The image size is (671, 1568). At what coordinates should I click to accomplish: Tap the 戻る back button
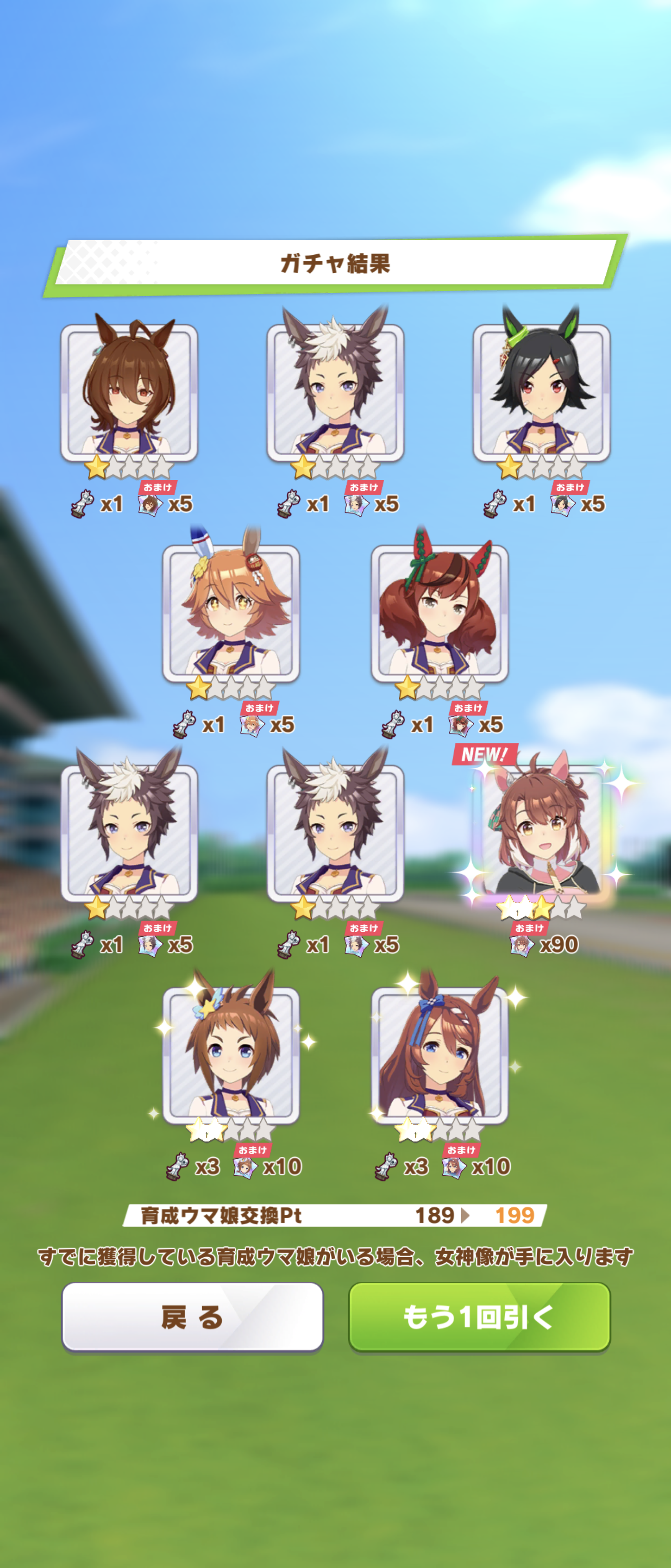coord(192,1316)
